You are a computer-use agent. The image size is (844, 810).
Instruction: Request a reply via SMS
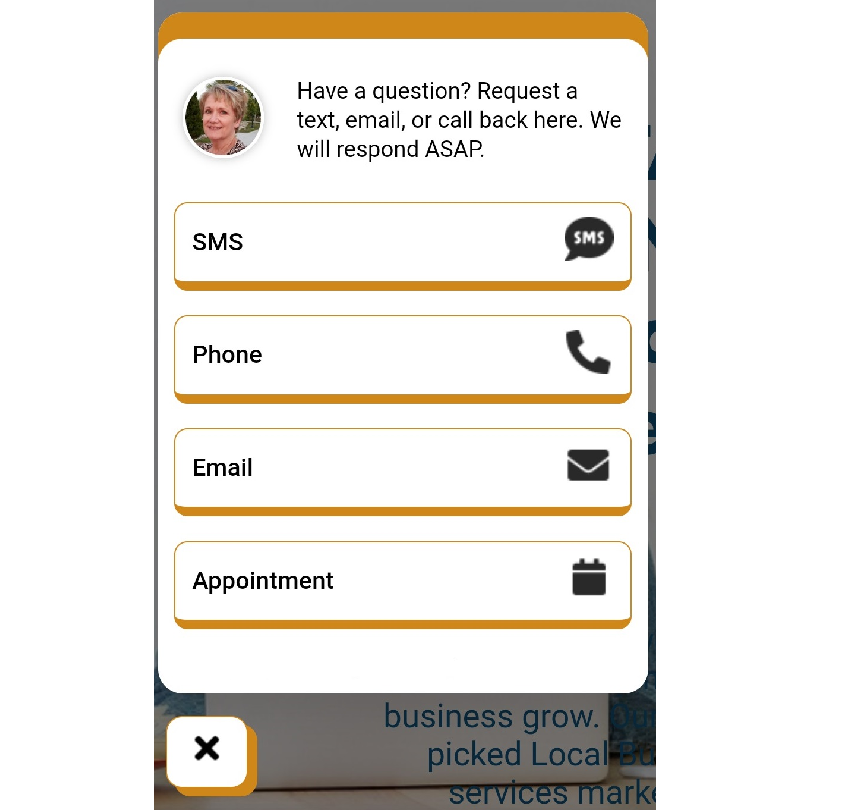tap(402, 242)
